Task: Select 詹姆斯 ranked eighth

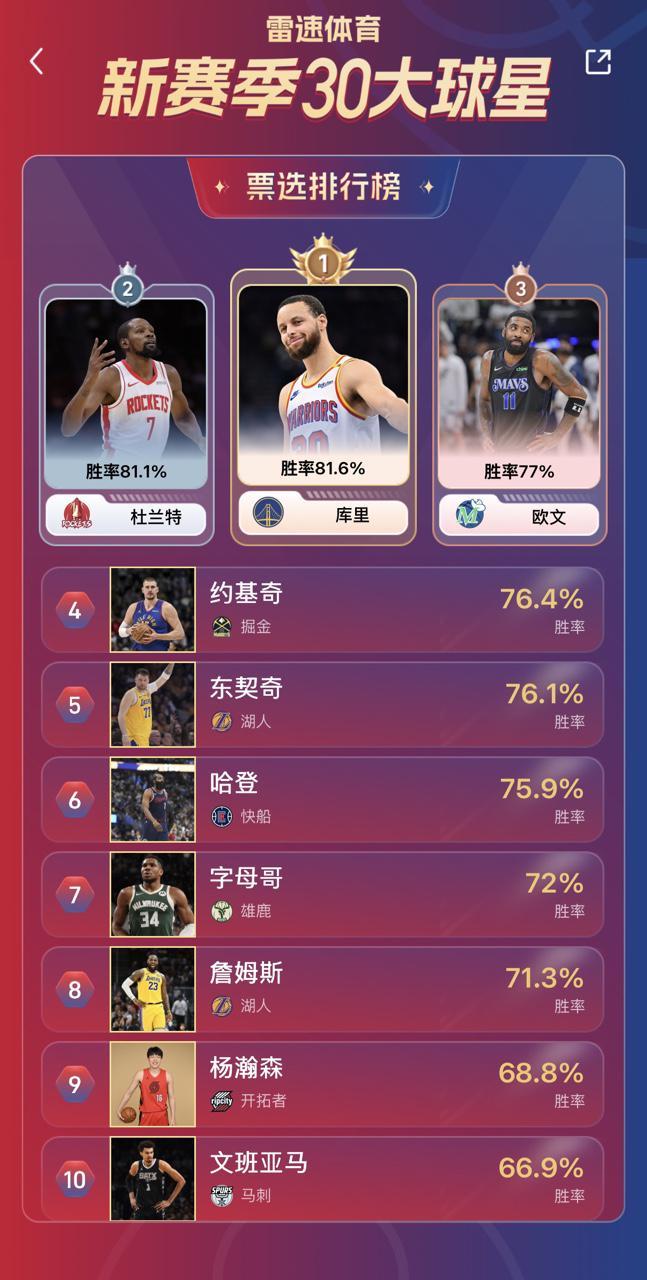Action: 322,989
